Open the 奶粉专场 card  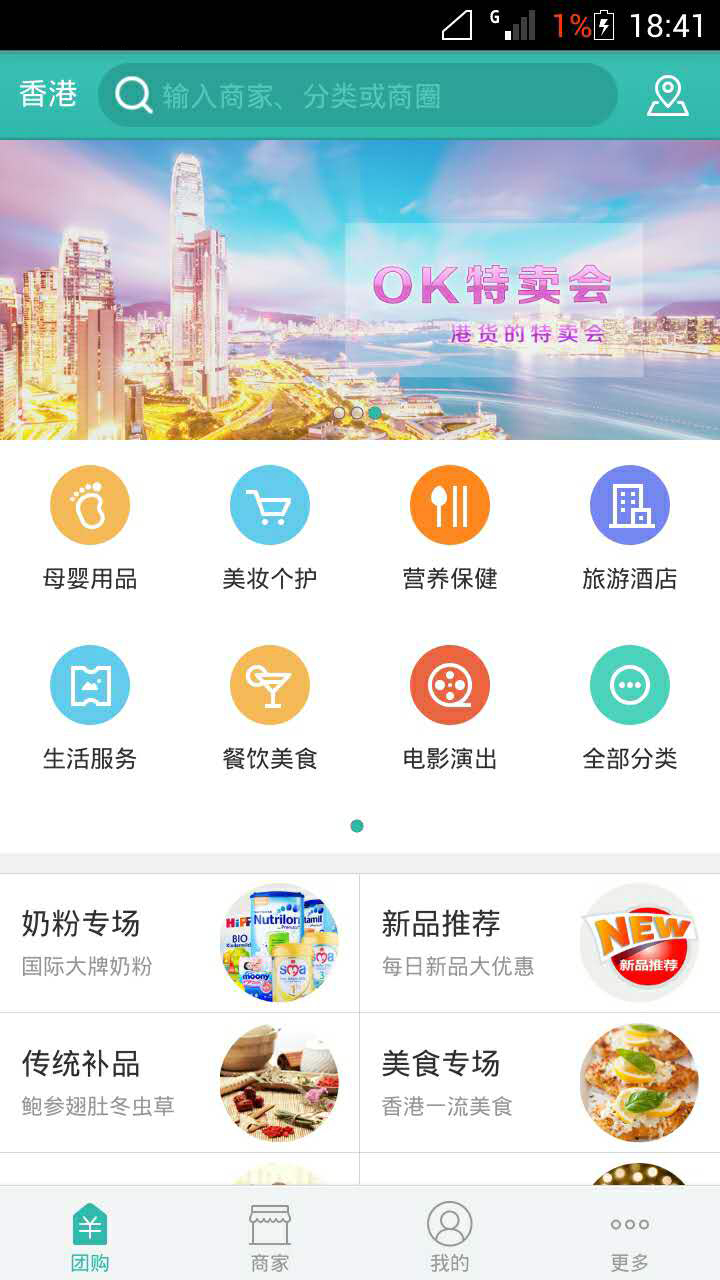(180, 942)
